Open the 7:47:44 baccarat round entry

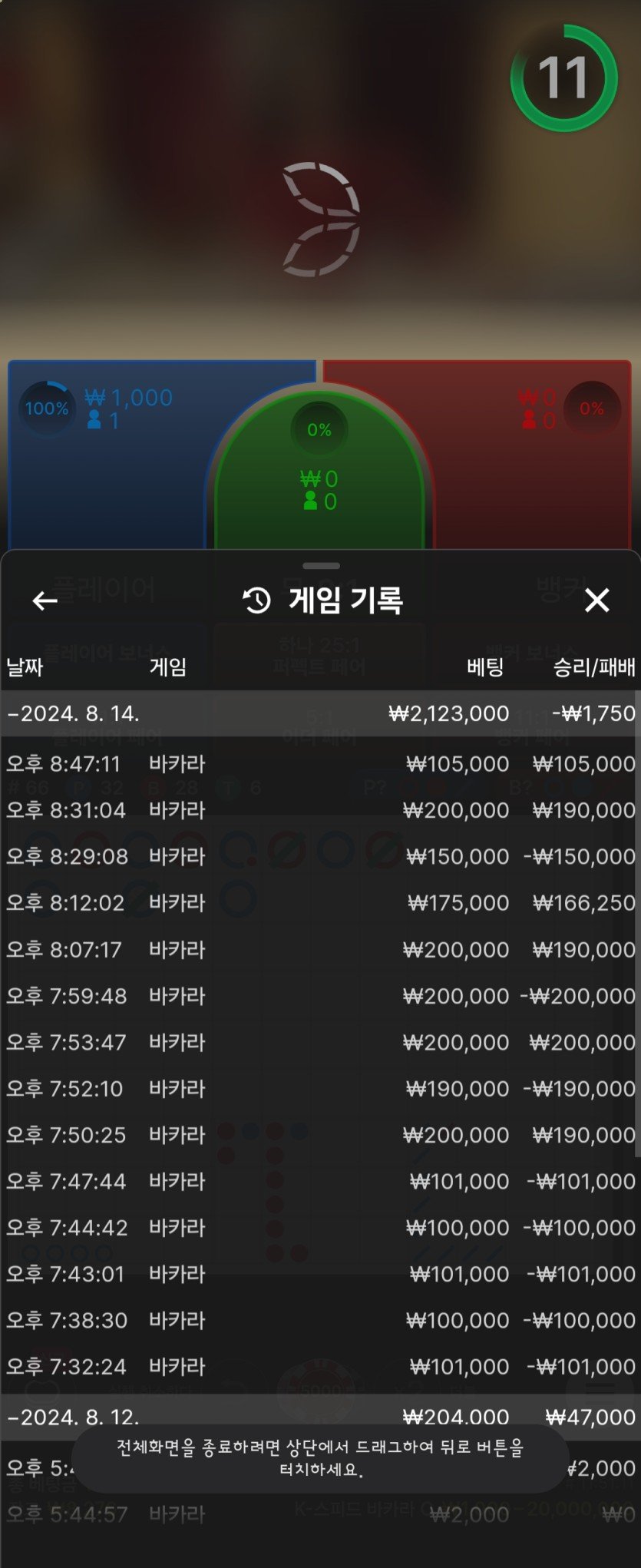[320, 1181]
